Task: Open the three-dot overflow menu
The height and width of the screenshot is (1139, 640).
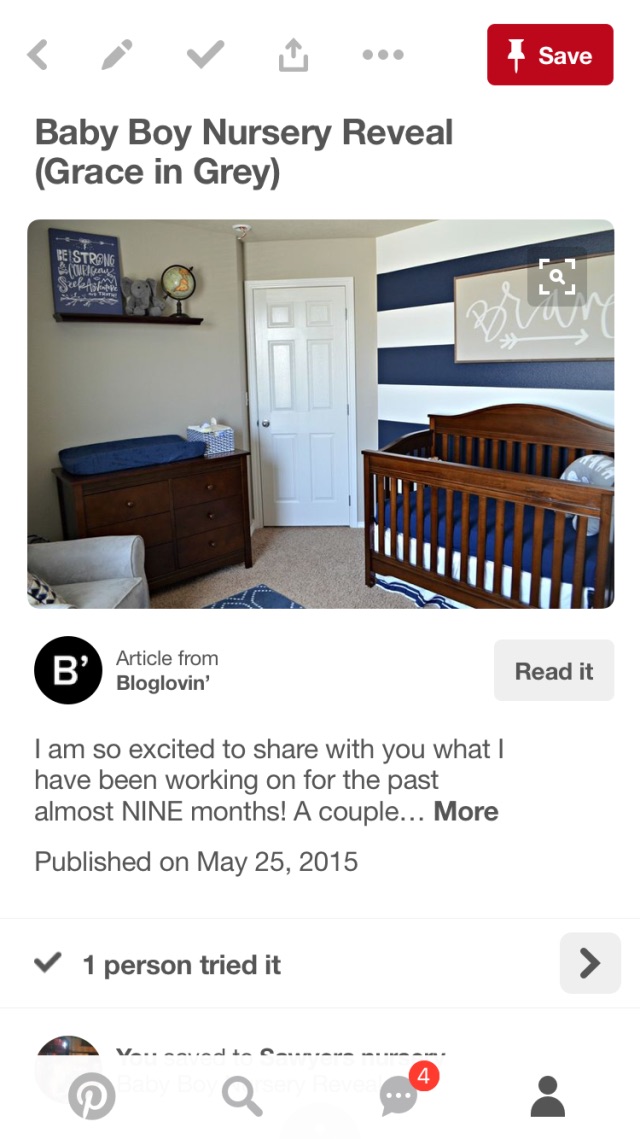Action: click(x=382, y=55)
